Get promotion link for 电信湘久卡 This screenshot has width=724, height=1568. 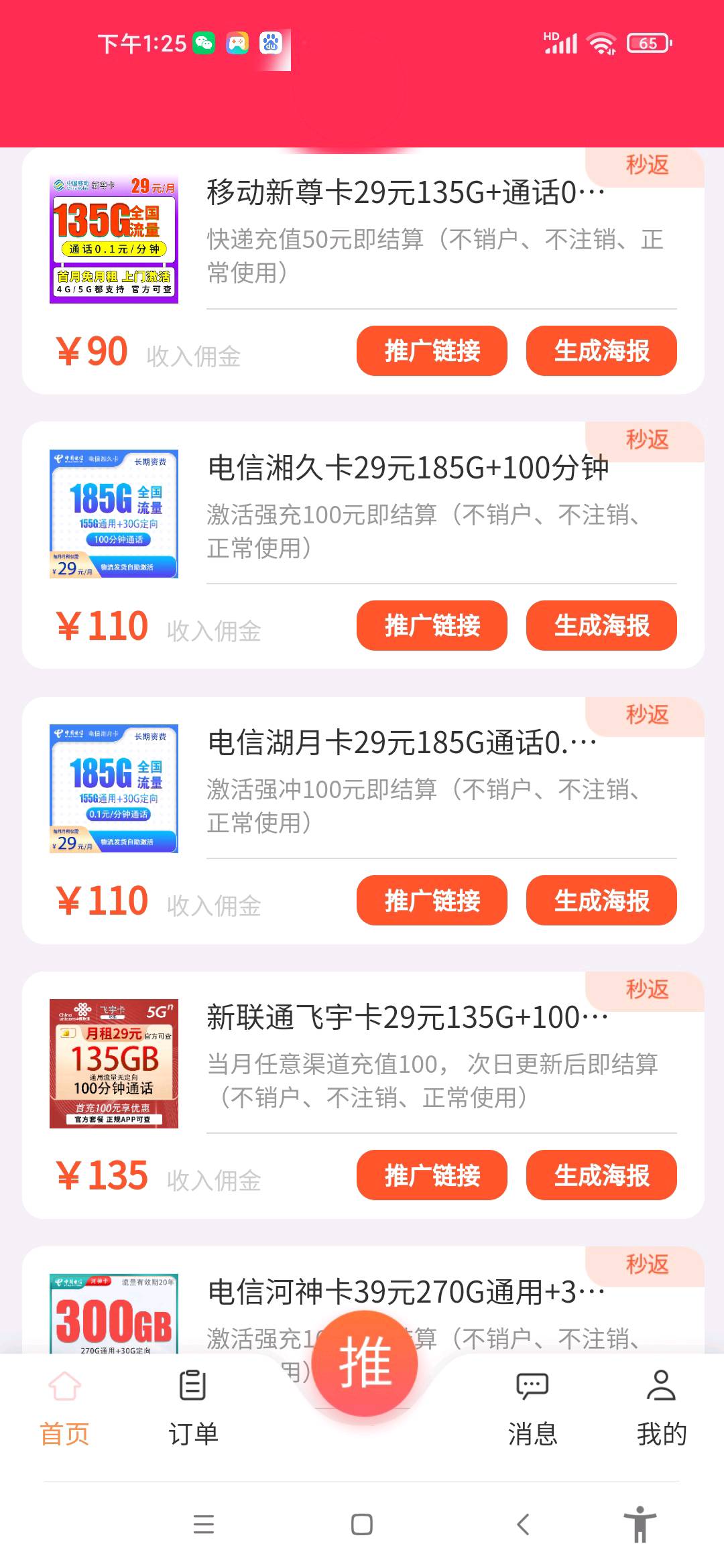(432, 626)
